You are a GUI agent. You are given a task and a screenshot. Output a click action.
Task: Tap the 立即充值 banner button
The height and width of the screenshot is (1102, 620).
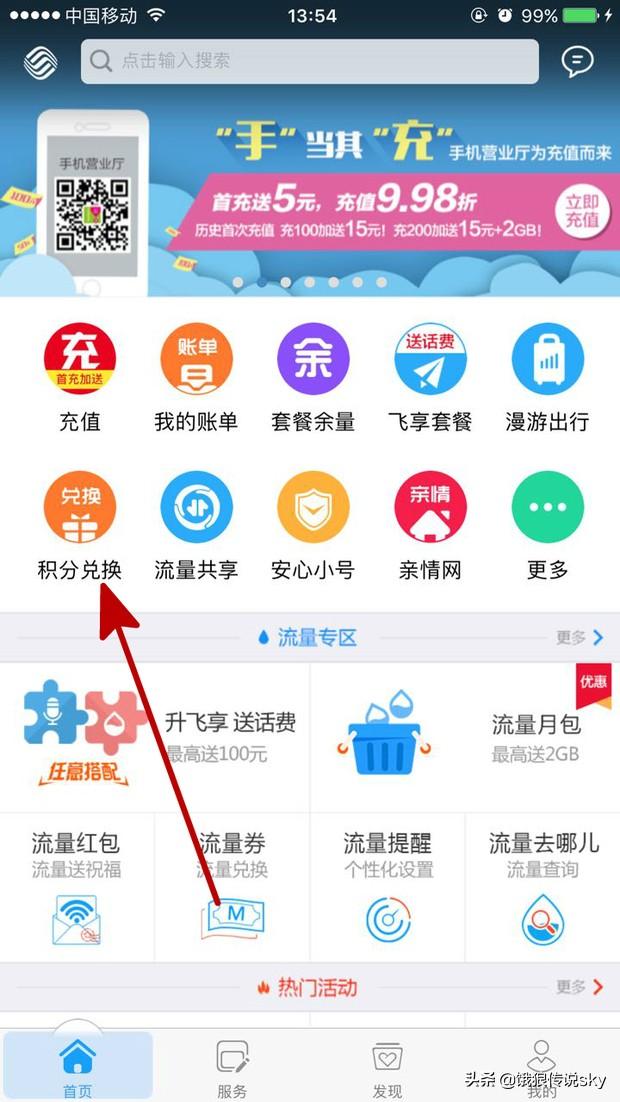(582, 210)
